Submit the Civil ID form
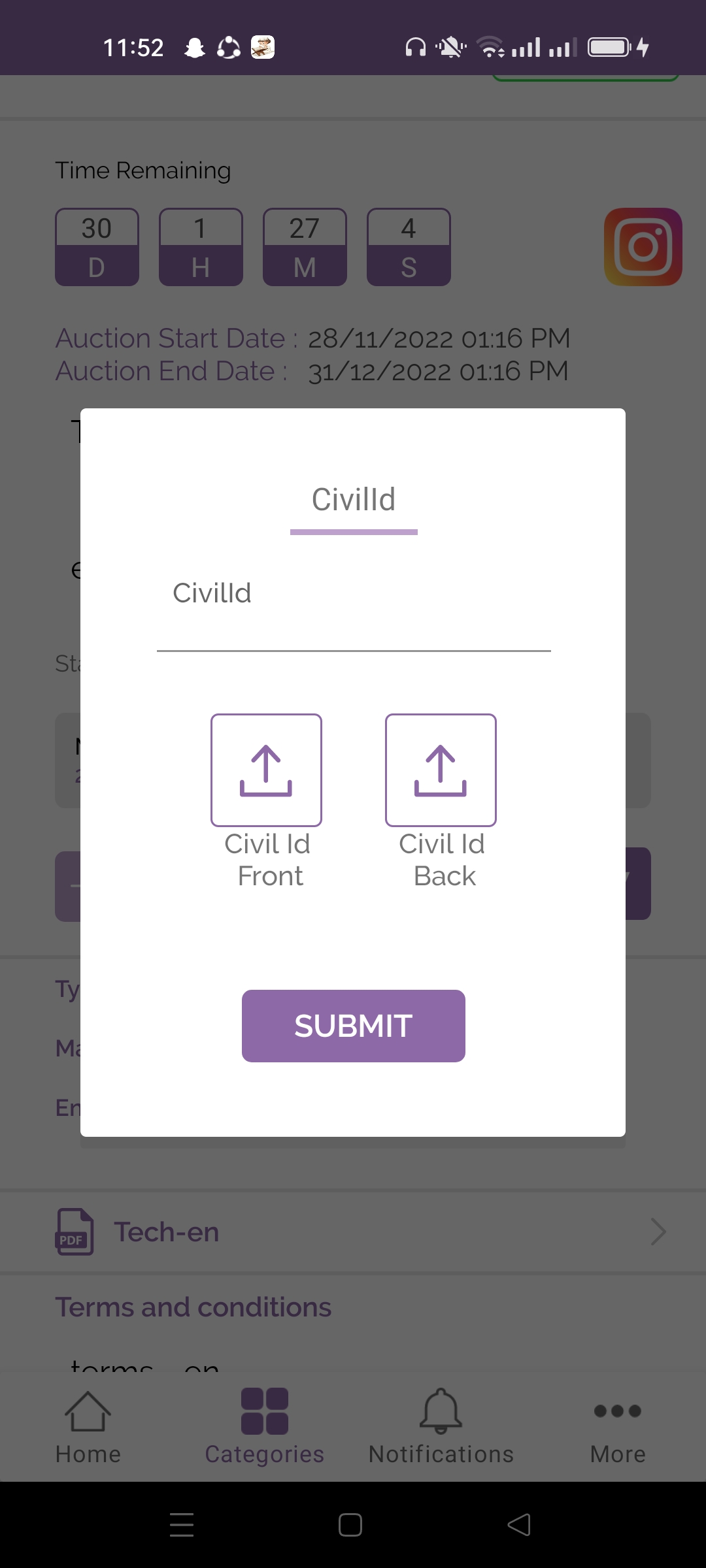The width and height of the screenshot is (706, 1568). (353, 1026)
